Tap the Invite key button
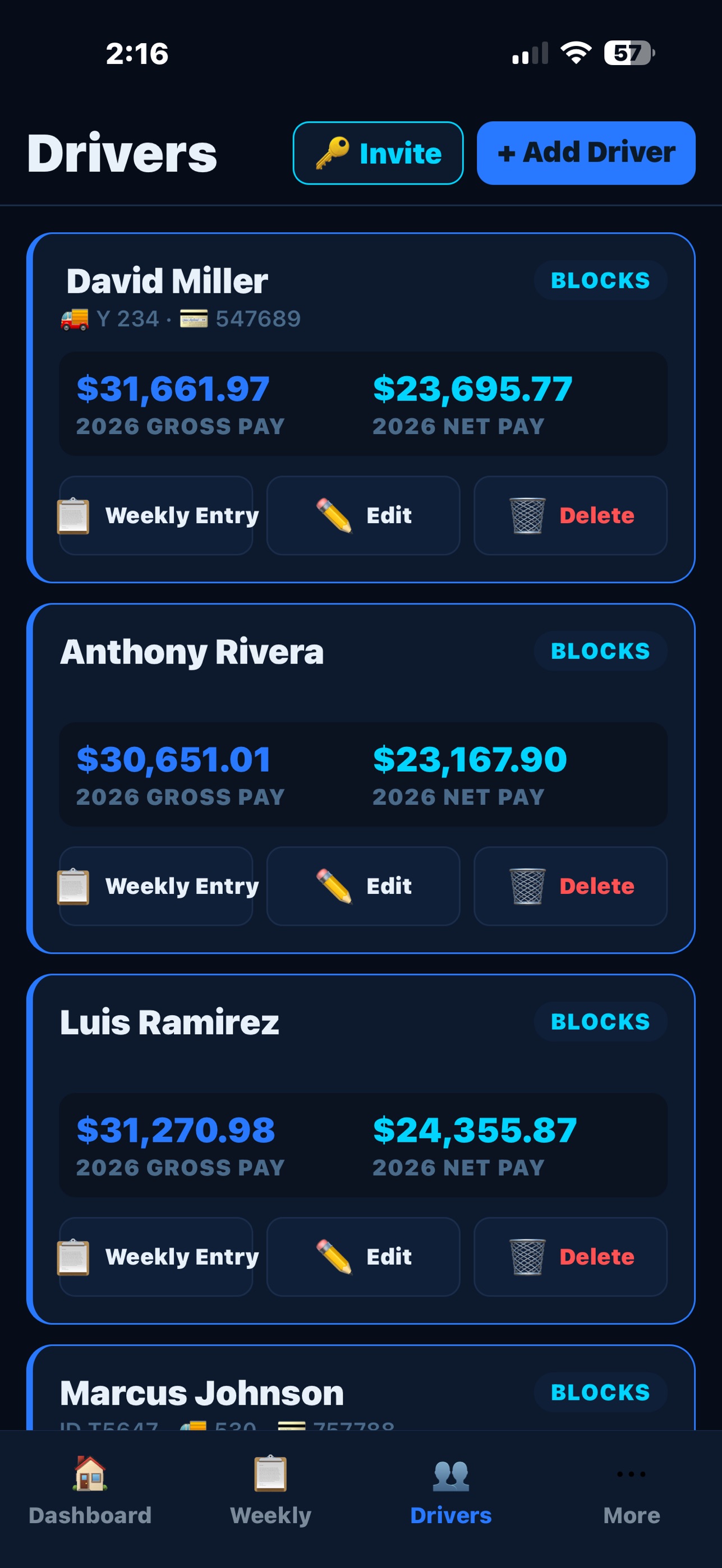The width and height of the screenshot is (722, 1568). click(378, 153)
